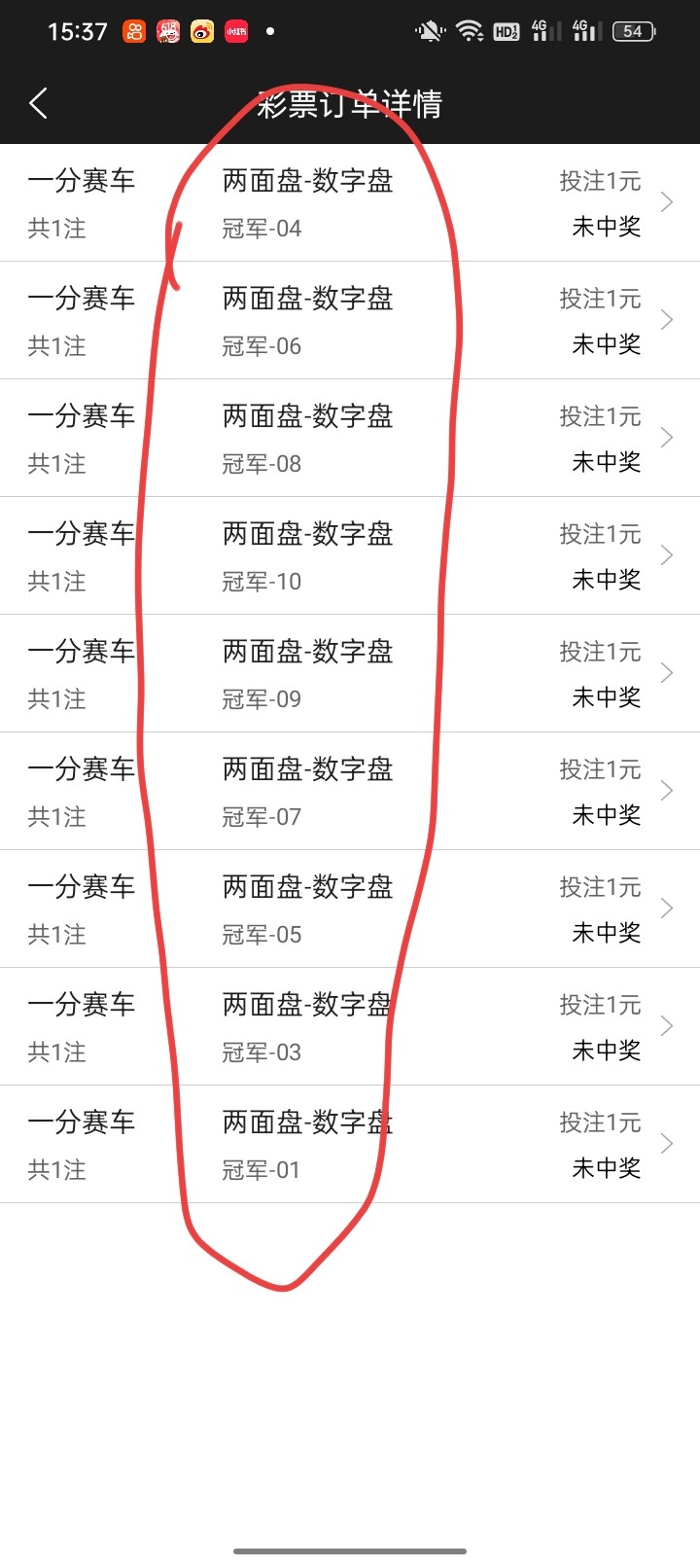
Task: Open the 冠军-05 order row
Action: pyautogui.click(x=350, y=909)
